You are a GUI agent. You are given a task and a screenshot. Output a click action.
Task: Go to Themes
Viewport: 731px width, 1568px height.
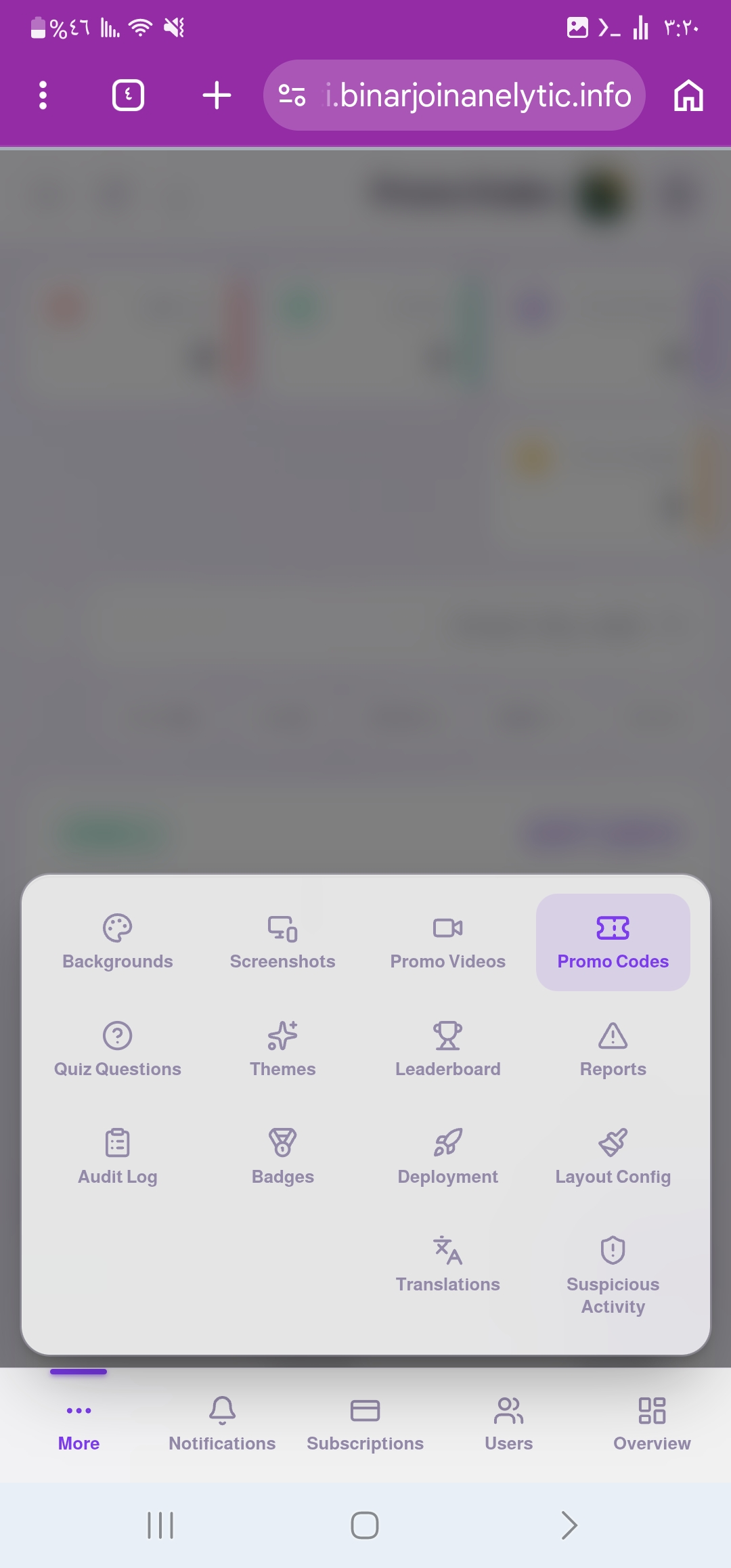coord(282,1049)
